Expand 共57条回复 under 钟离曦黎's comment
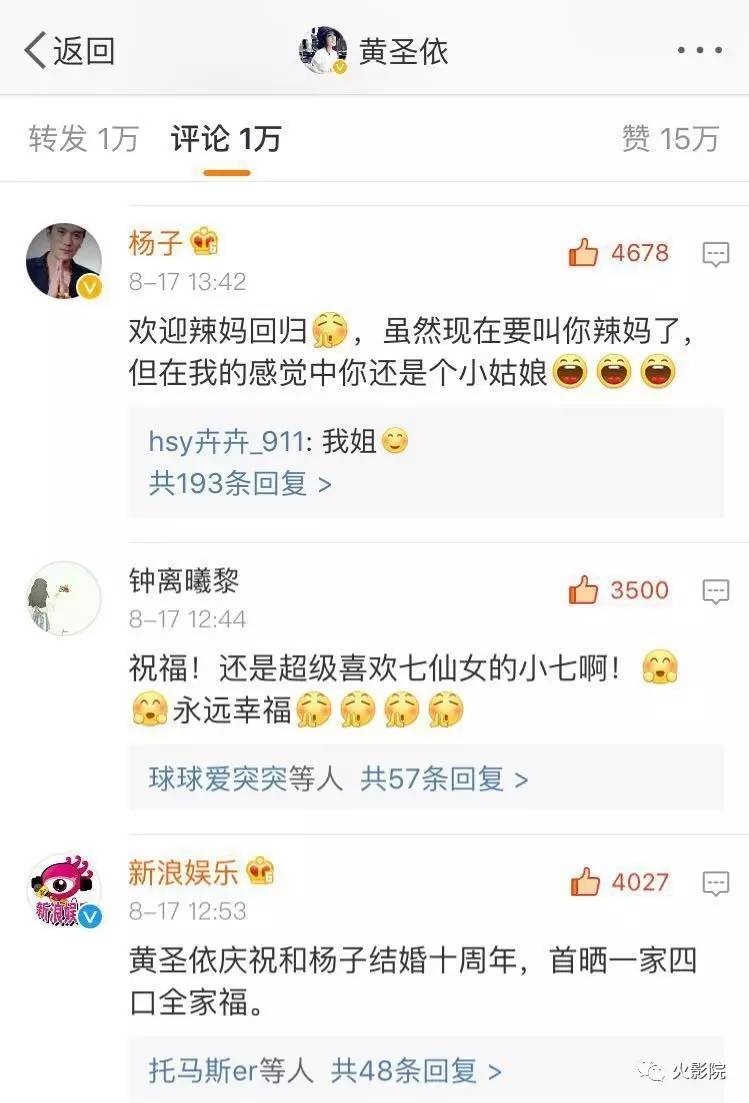 pyautogui.click(x=444, y=778)
